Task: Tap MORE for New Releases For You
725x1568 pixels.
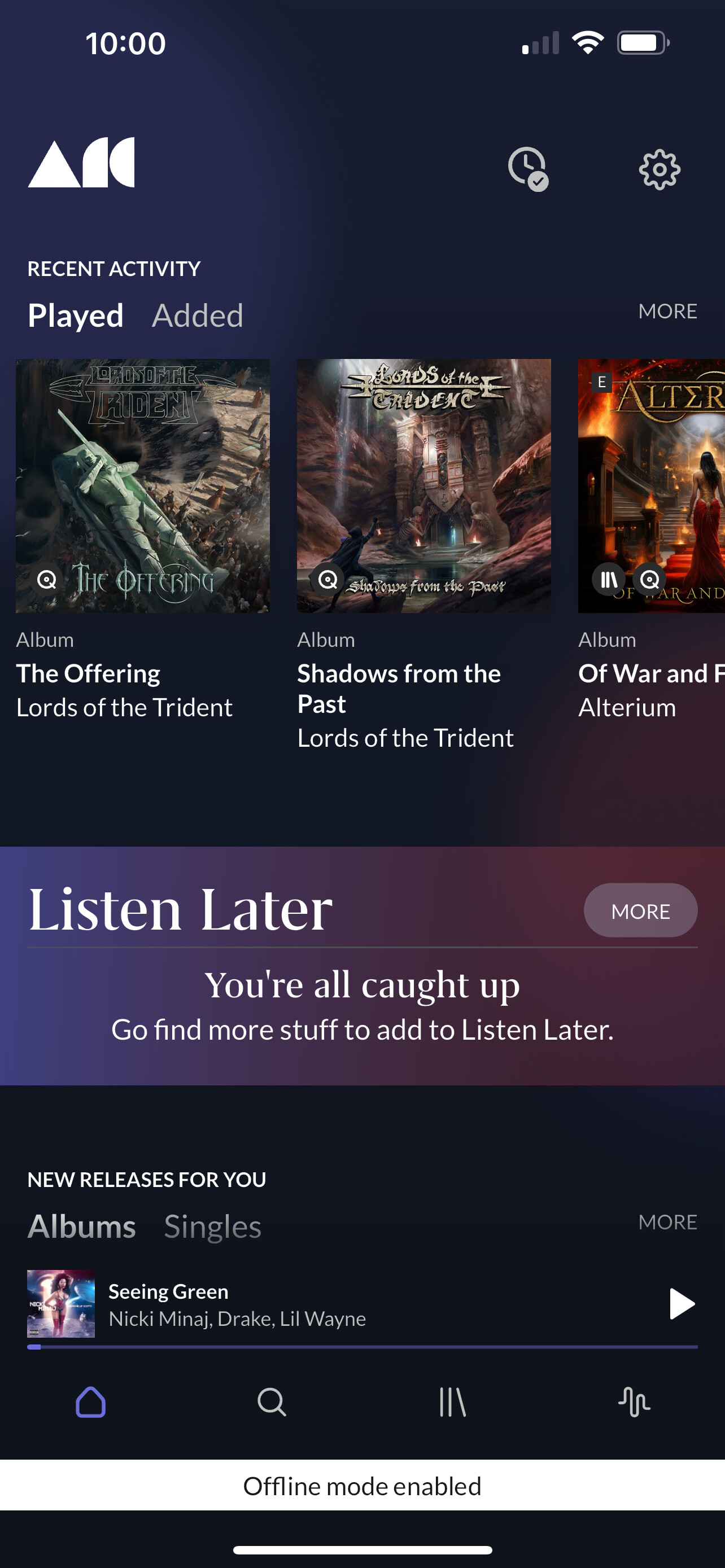Action: click(667, 1222)
